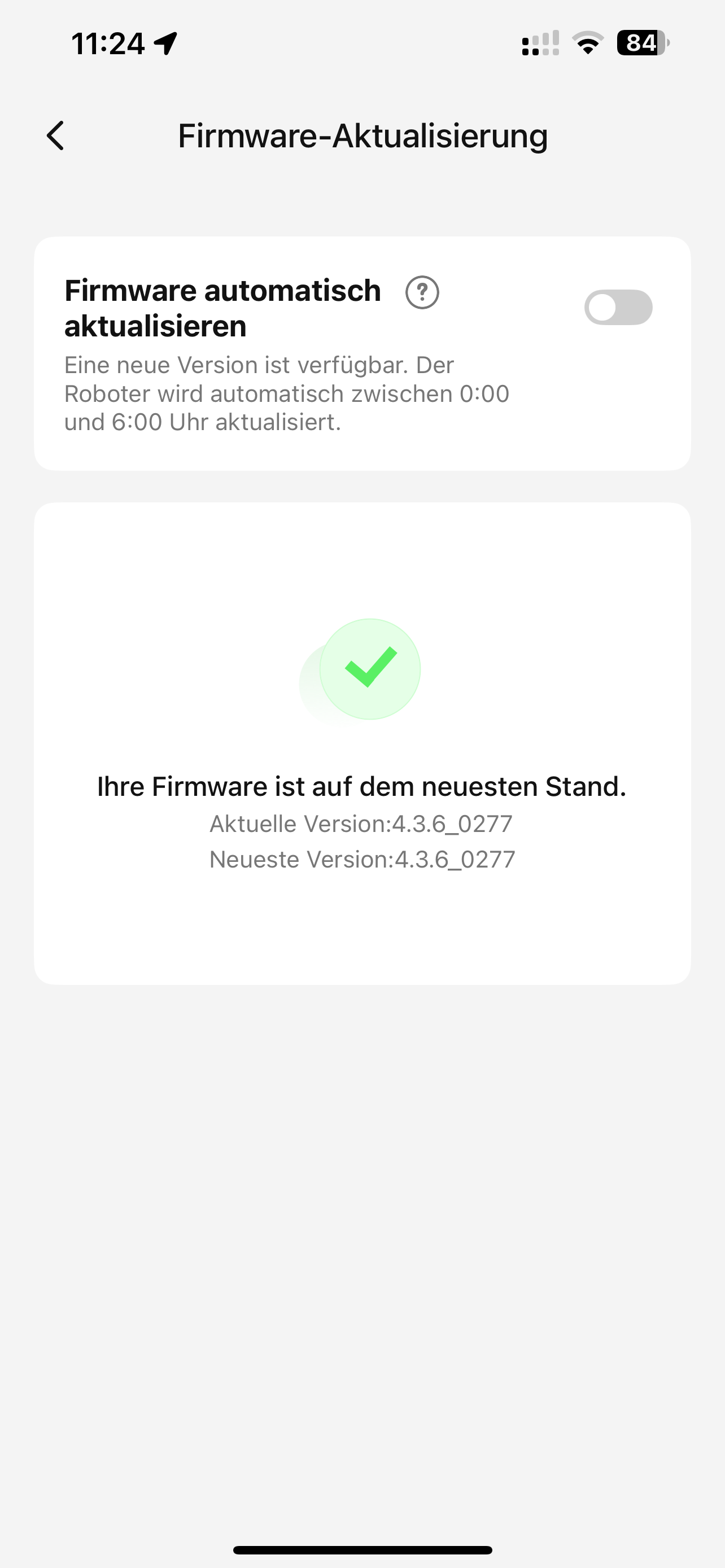
Task: Enable Firmware automatisch aktualisieren switch
Action: click(x=618, y=308)
